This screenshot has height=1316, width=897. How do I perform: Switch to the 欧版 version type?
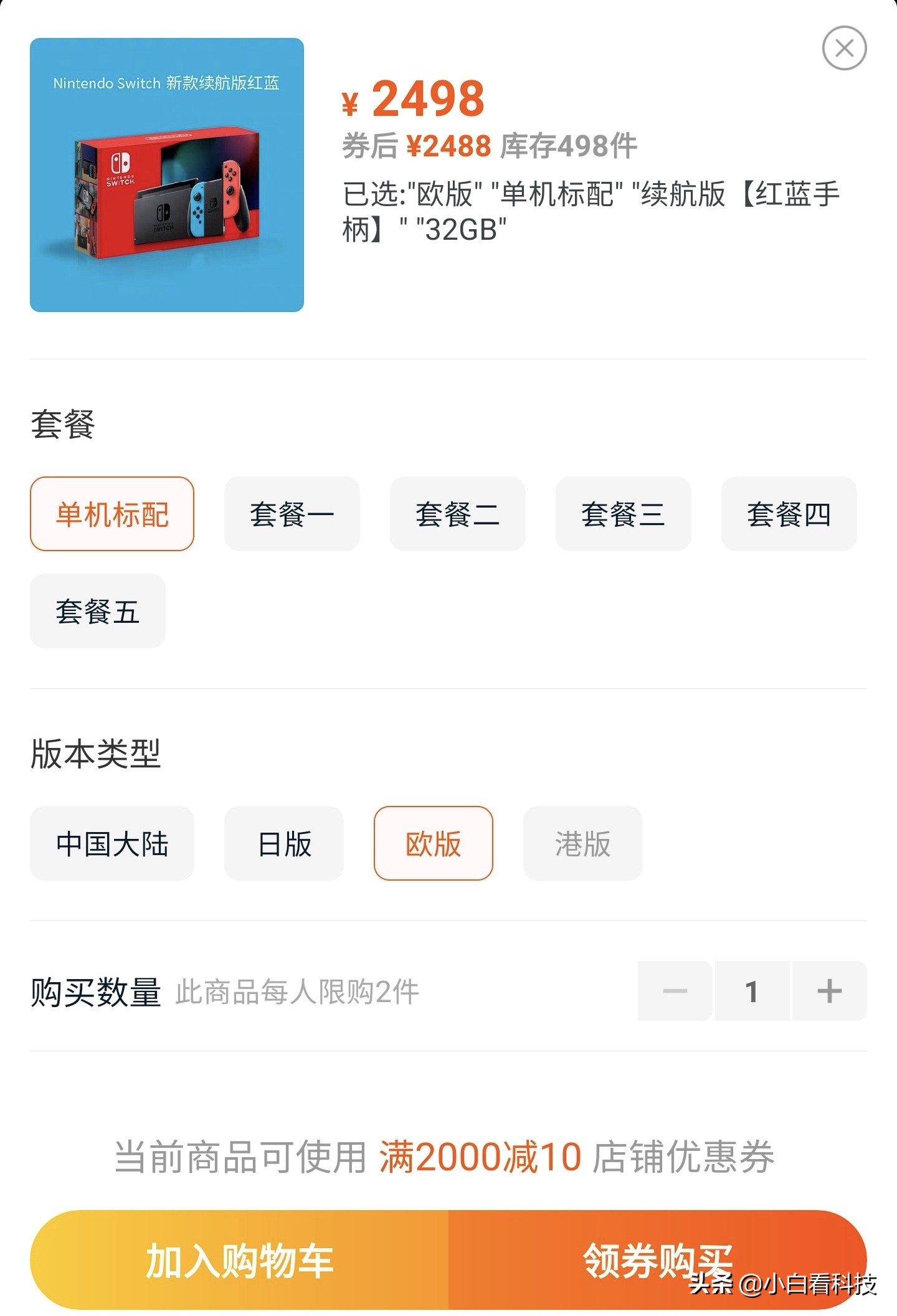433,843
